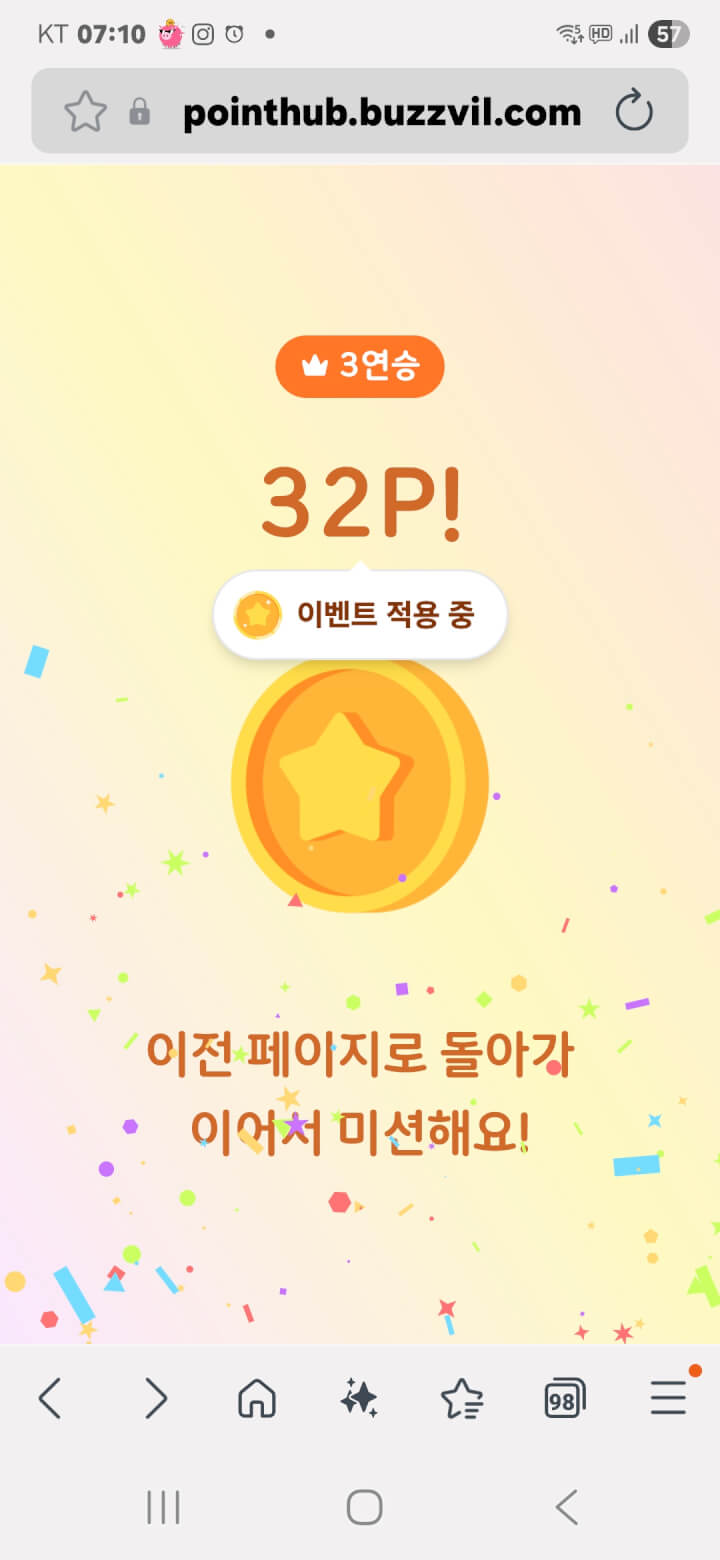
Task: Open the browser home page
Action: tap(257, 1397)
